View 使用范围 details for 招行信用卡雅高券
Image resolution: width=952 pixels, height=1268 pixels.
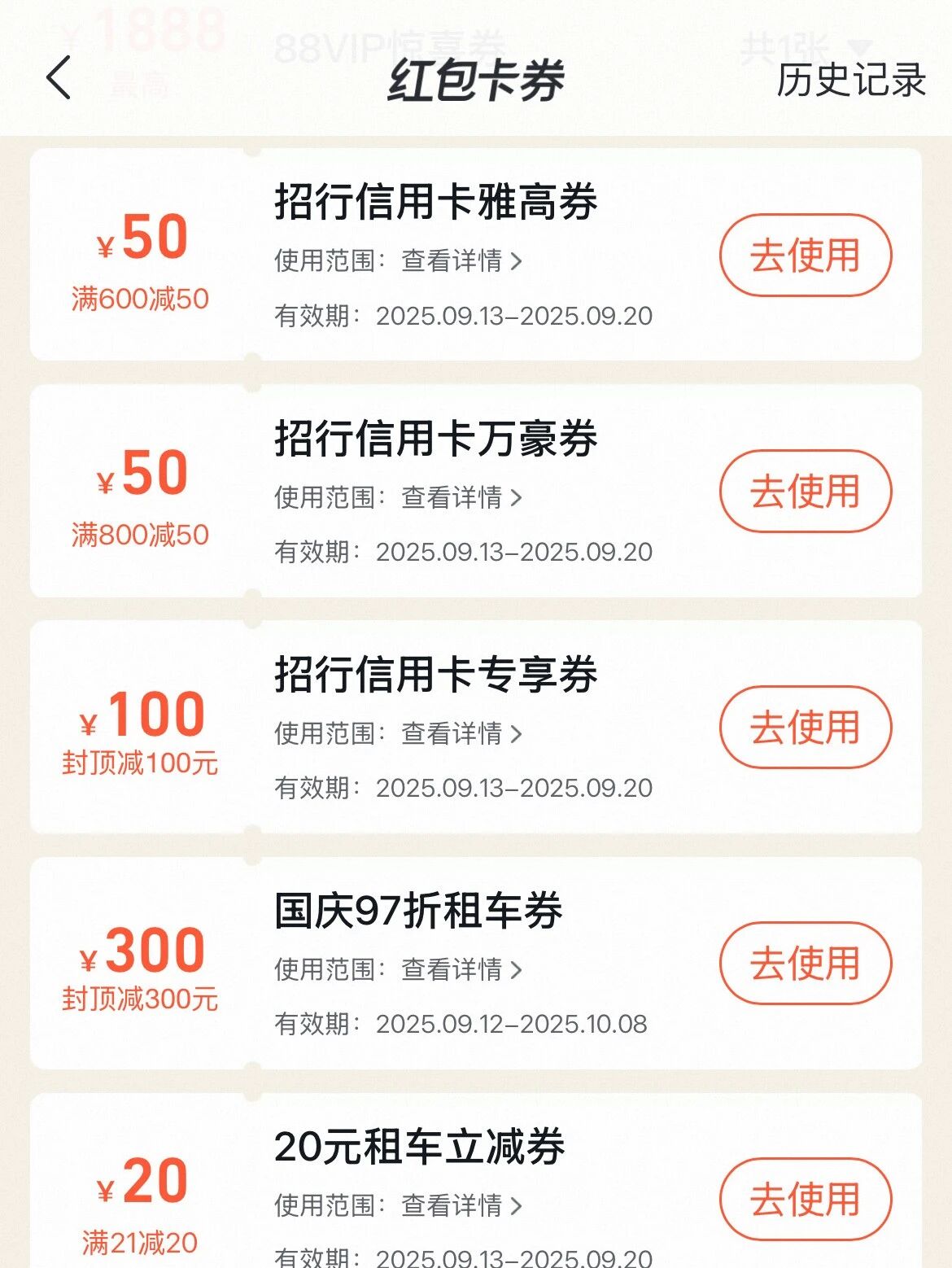(461, 261)
